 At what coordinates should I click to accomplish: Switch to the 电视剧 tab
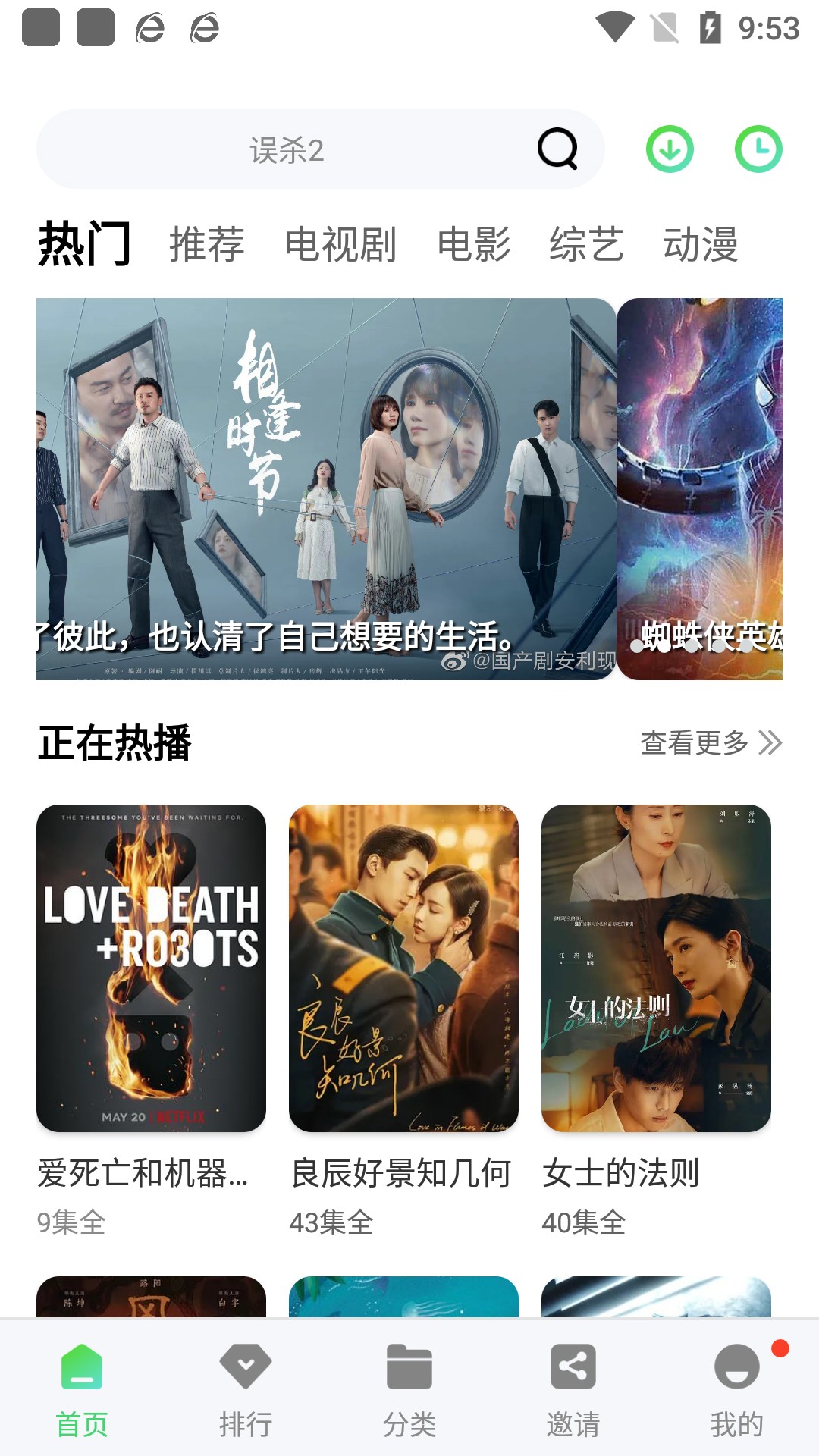click(340, 244)
